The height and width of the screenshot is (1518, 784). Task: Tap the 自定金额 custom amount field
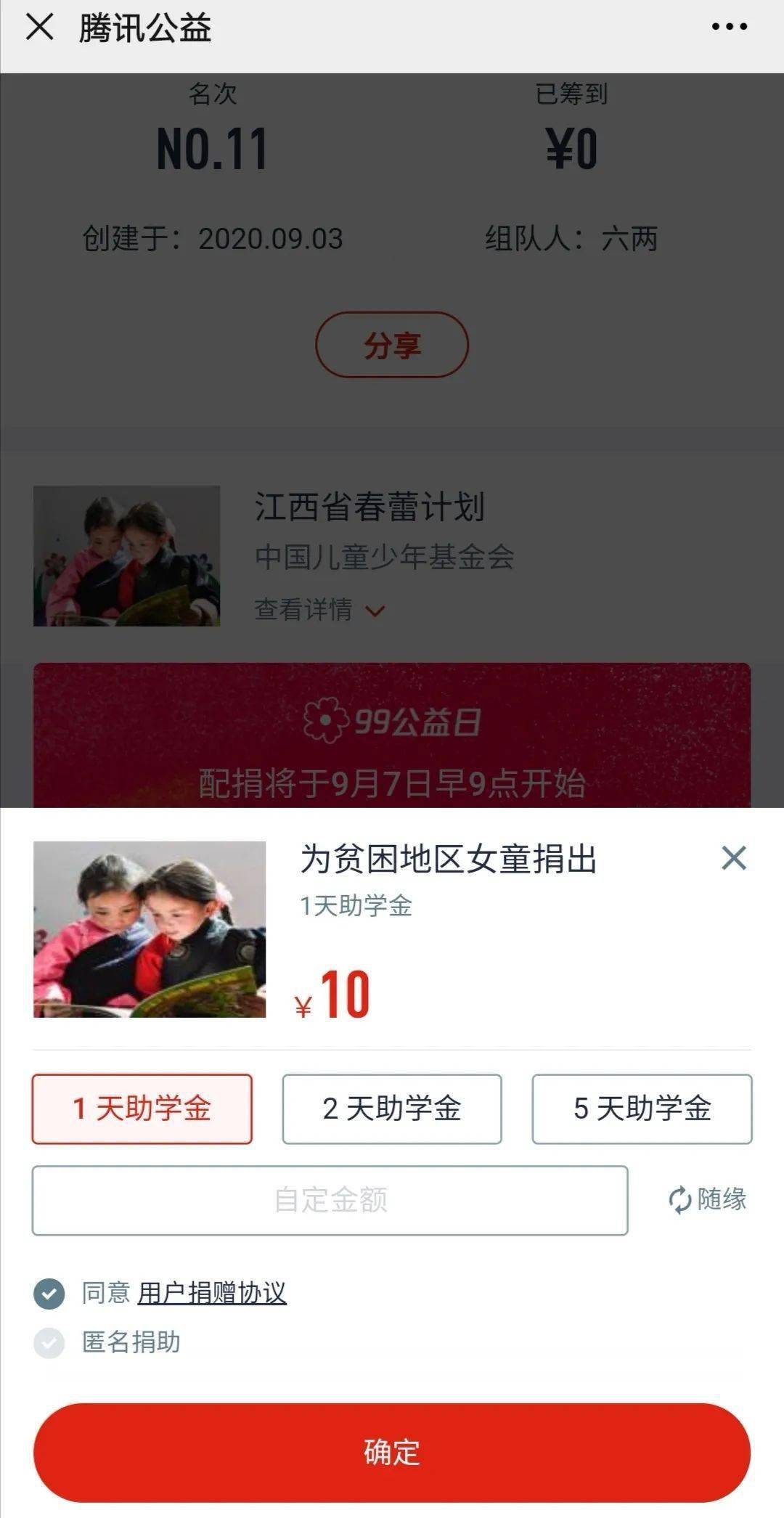(330, 1201)
